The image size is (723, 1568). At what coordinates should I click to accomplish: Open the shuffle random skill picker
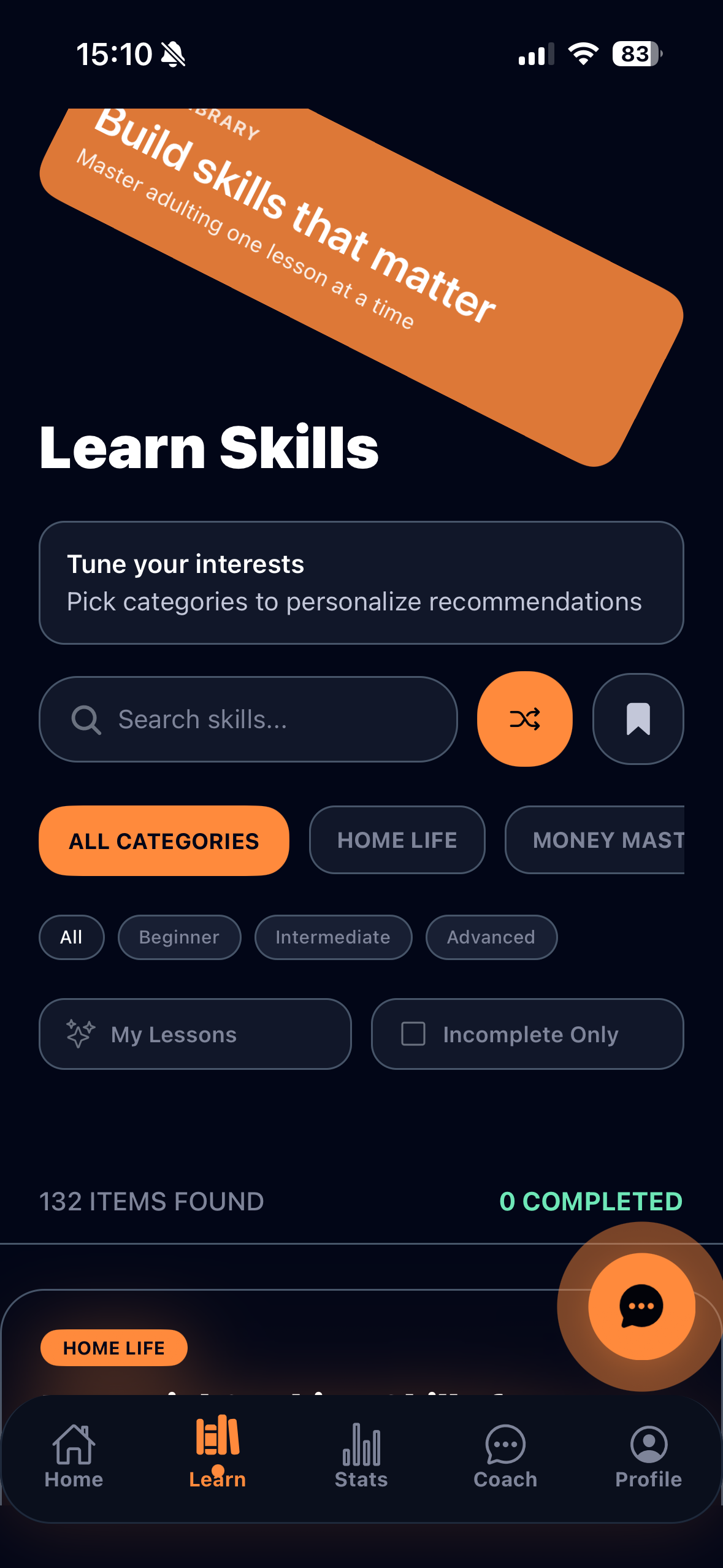pos(524,720)
